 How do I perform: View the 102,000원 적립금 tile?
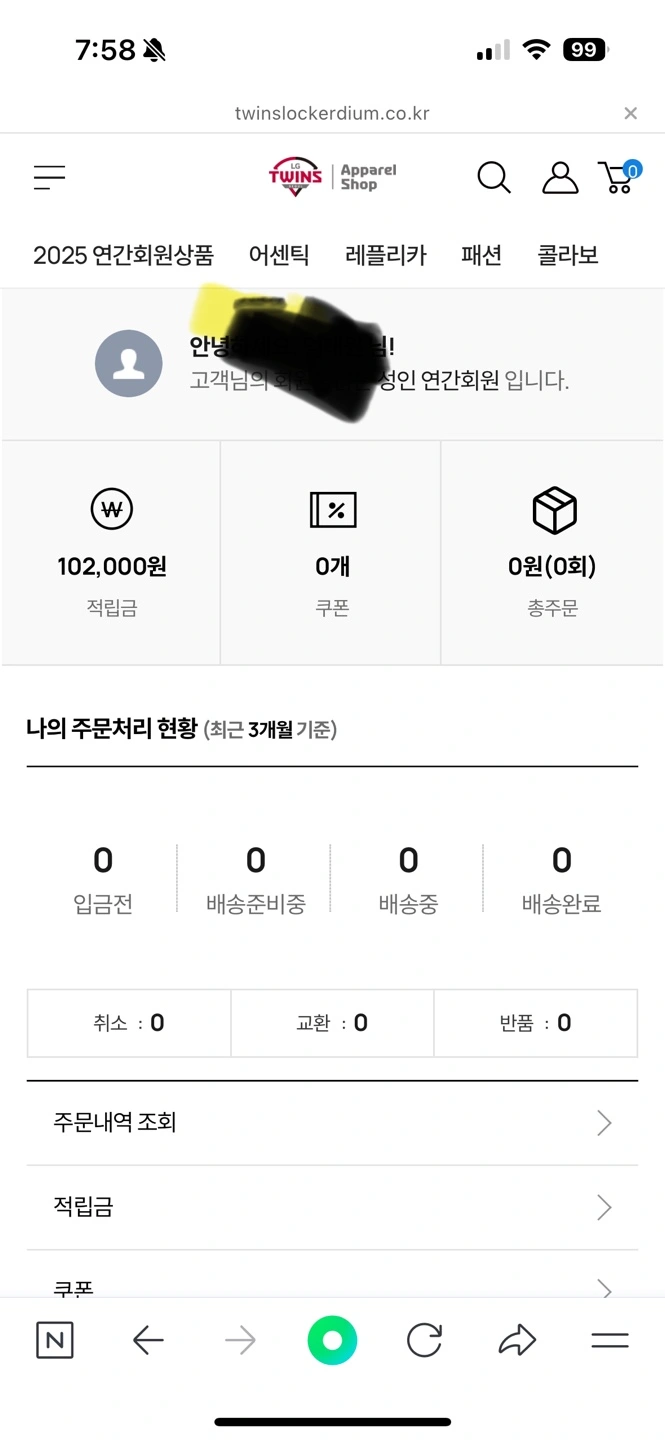[x=111, y=552]
